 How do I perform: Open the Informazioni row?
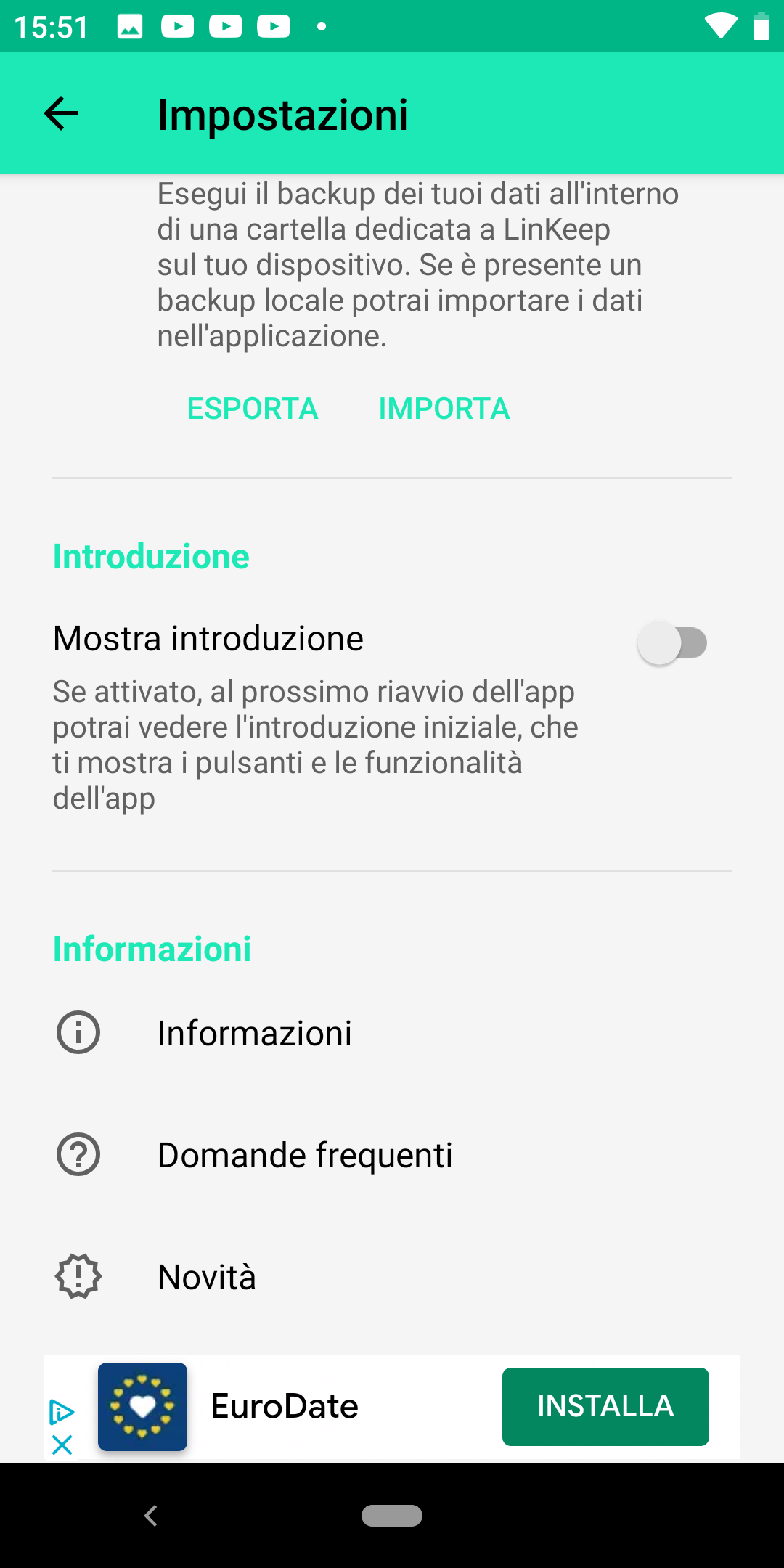392,1033
